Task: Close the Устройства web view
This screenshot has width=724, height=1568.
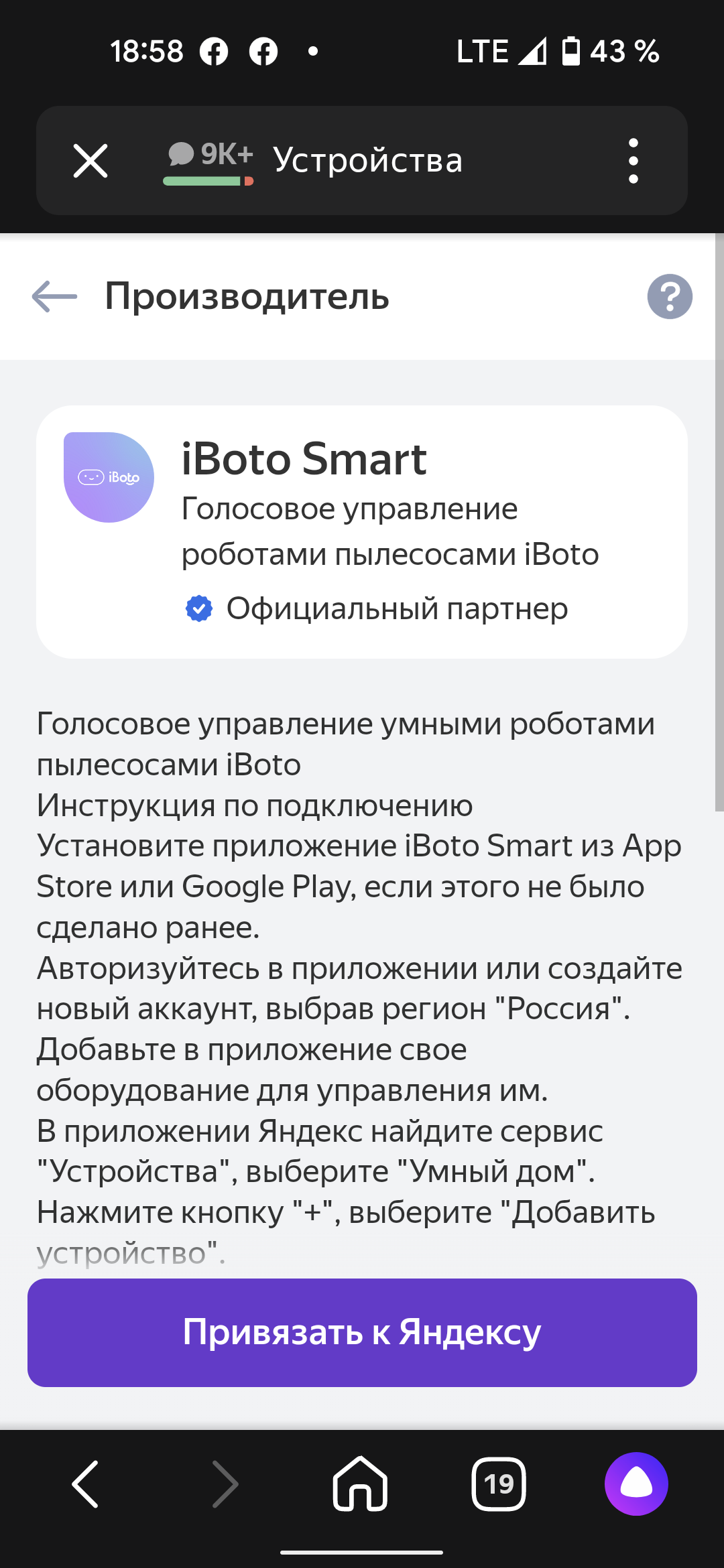Action: (x=90, y=161)
